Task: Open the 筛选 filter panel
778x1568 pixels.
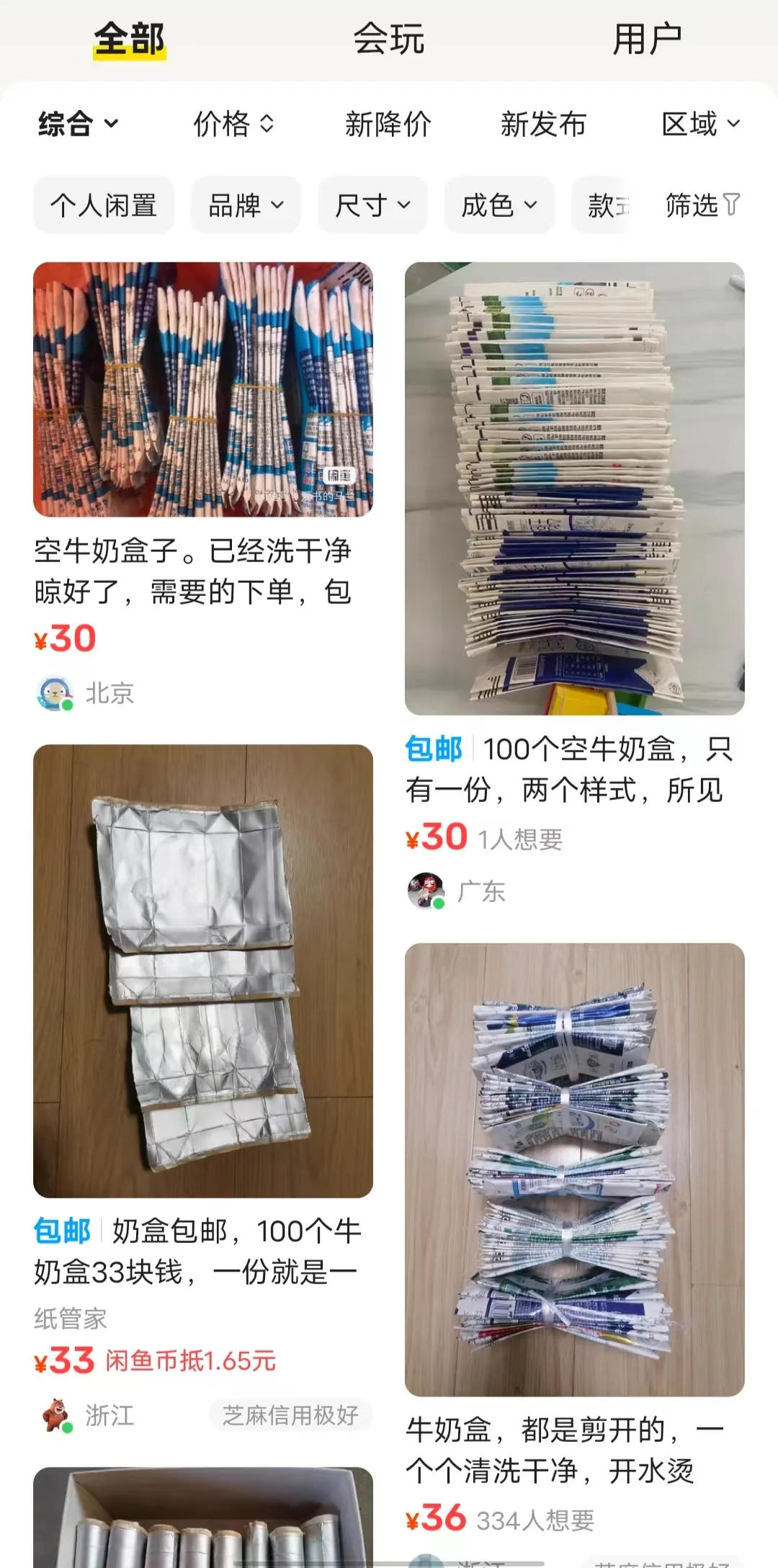Action: (x=702, y=205)
